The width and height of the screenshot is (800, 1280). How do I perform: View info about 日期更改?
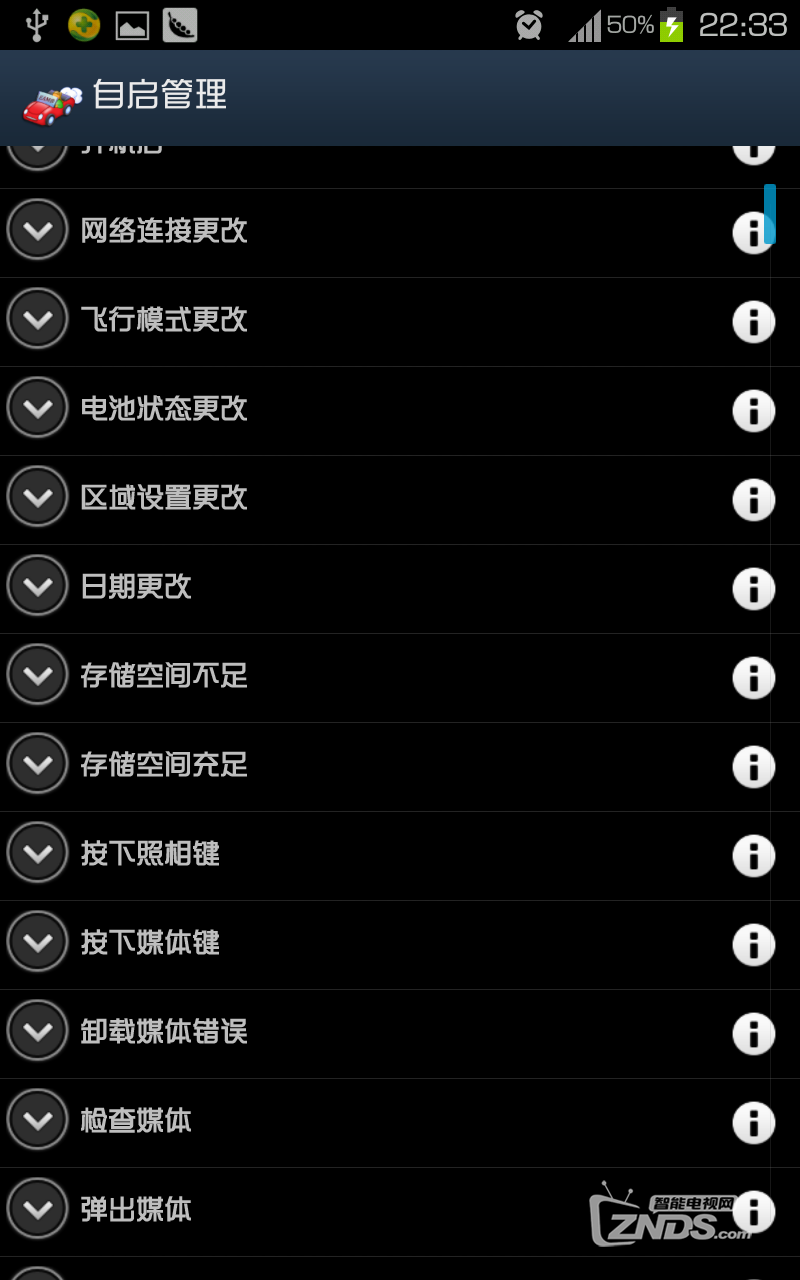tap(754, 589)
